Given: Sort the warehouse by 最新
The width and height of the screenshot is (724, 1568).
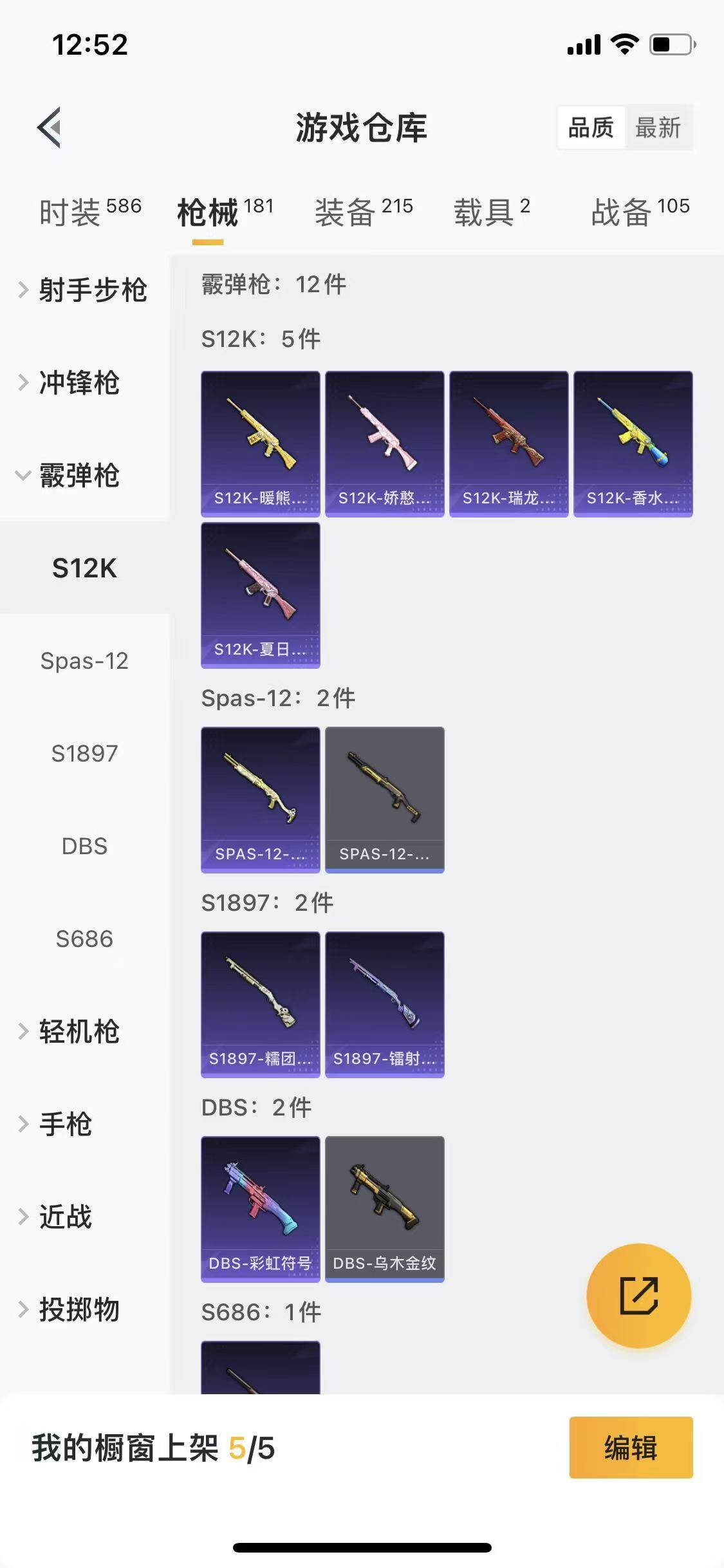Looking at the screenshot, I should pyautogui.click(x=657, y=127).
